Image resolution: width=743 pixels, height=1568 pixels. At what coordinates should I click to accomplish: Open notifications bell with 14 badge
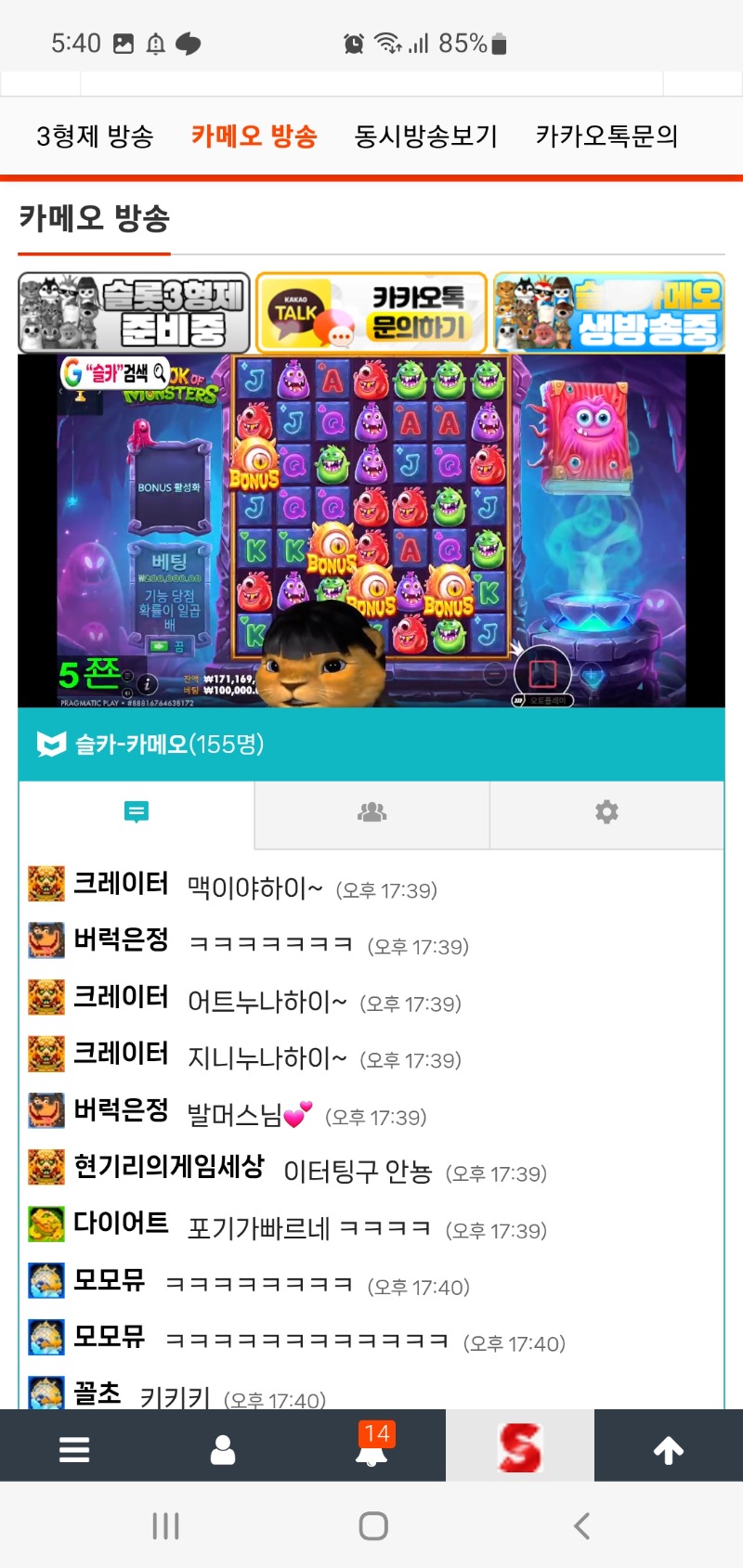(x=371, y=1446)
